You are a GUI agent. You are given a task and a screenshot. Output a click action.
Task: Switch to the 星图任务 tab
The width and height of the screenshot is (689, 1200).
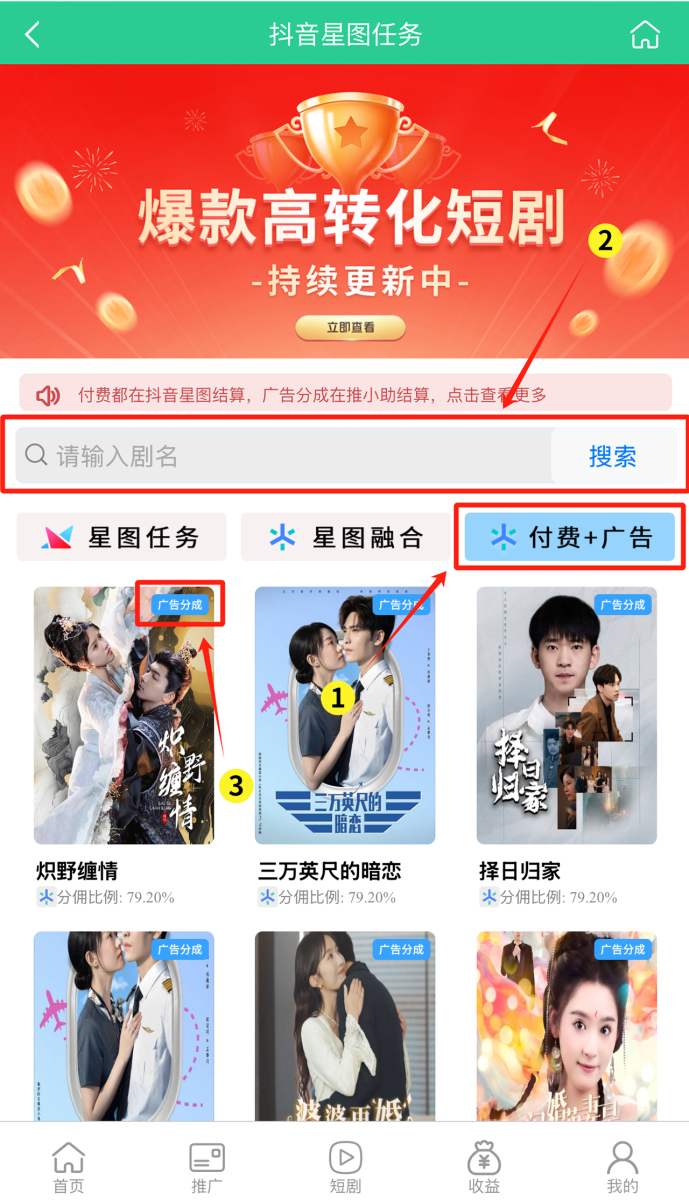pos(121,538)
